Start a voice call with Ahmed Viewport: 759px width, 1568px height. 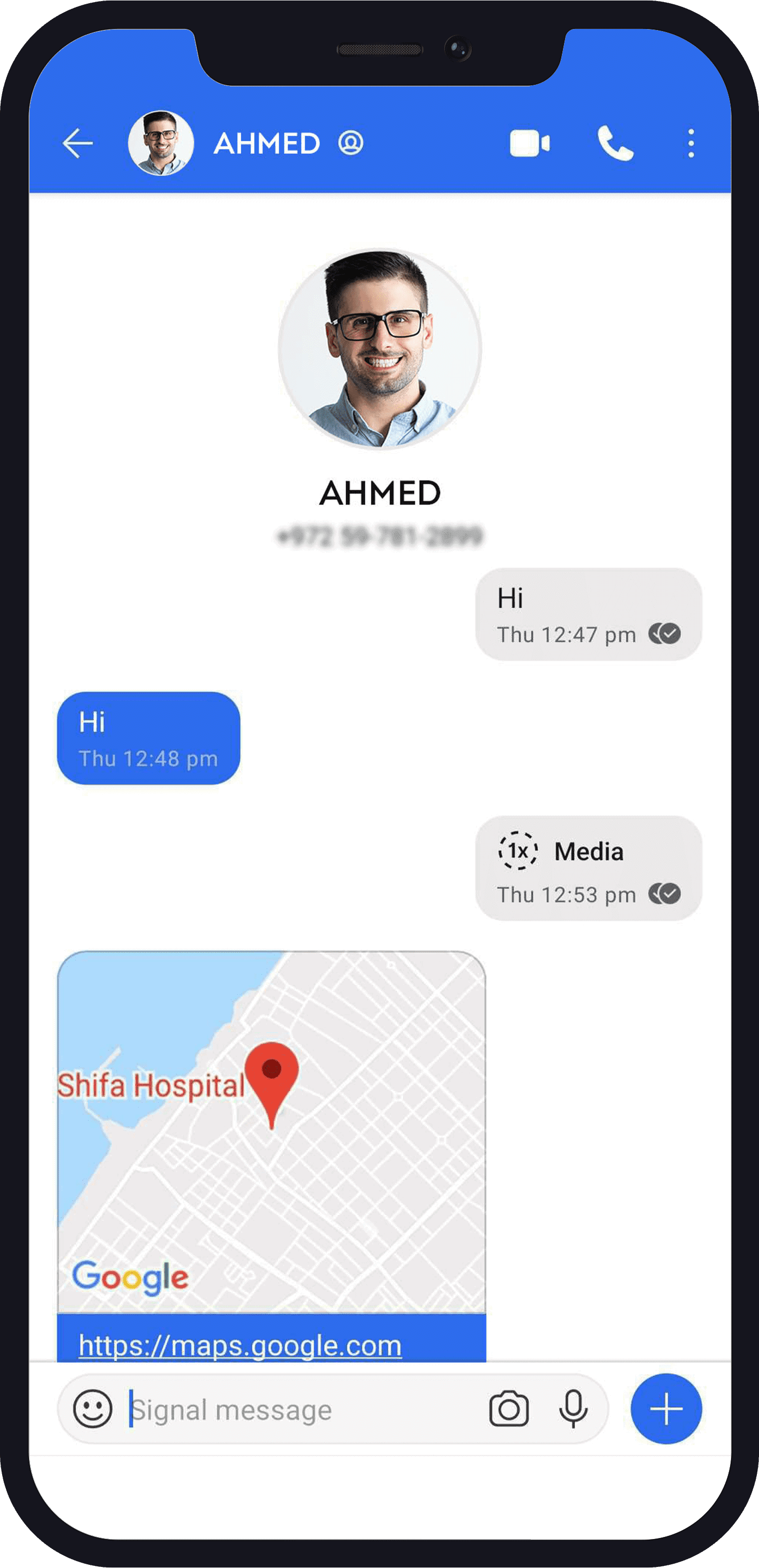point(615,144)
